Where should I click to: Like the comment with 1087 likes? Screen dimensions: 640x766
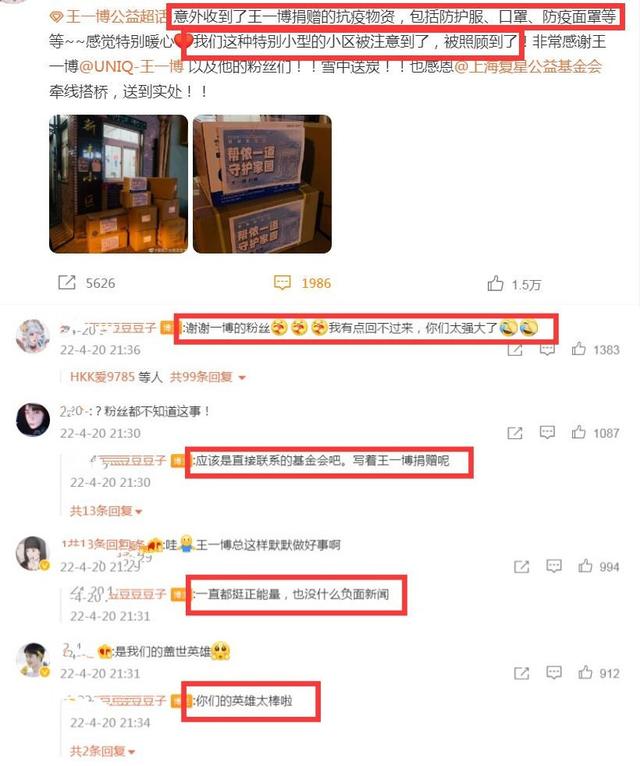pos(579,433)
